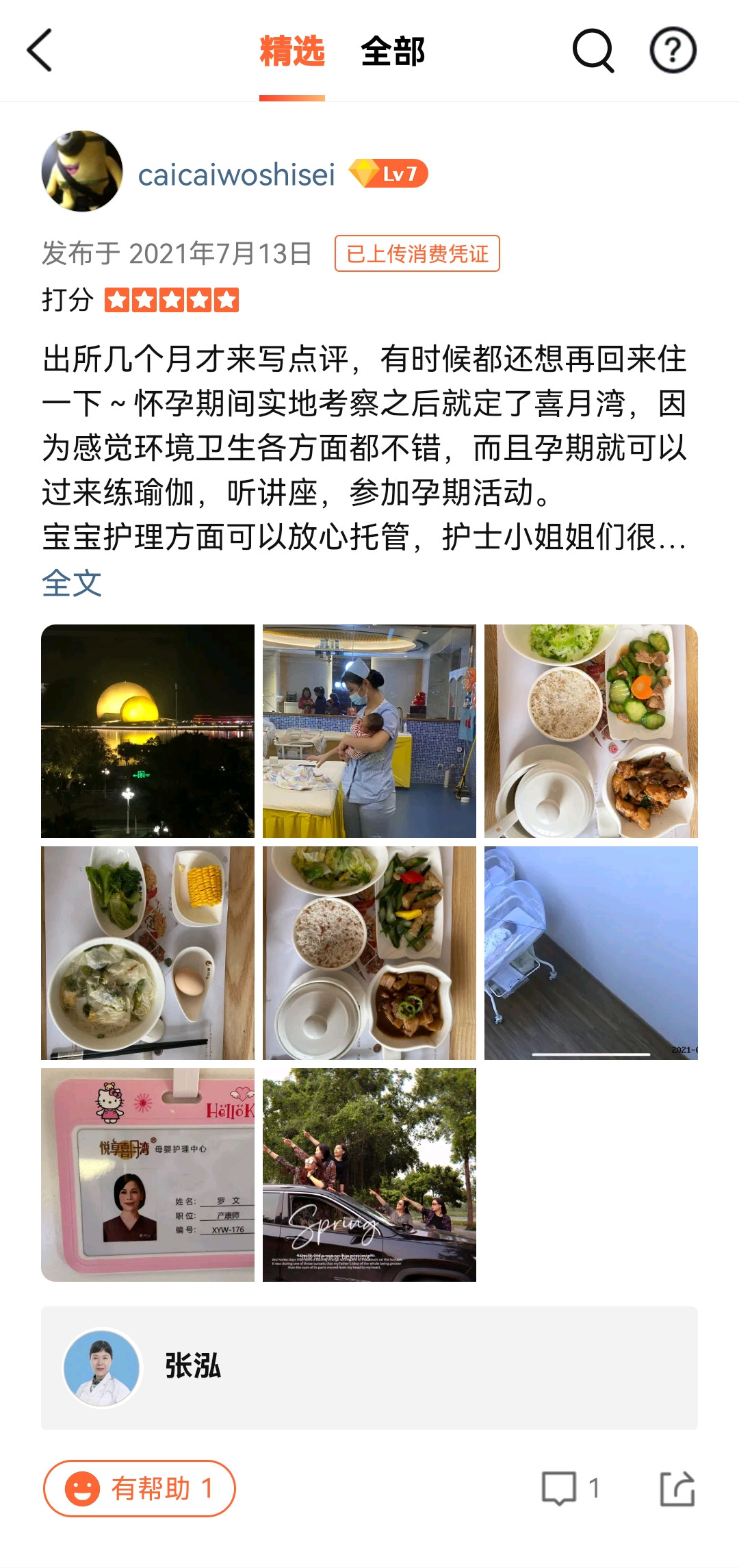Tap the username caicaiwoshisei
This screenshot has width=739, height=1568.
pyautogui.click(x=236, y=175)
